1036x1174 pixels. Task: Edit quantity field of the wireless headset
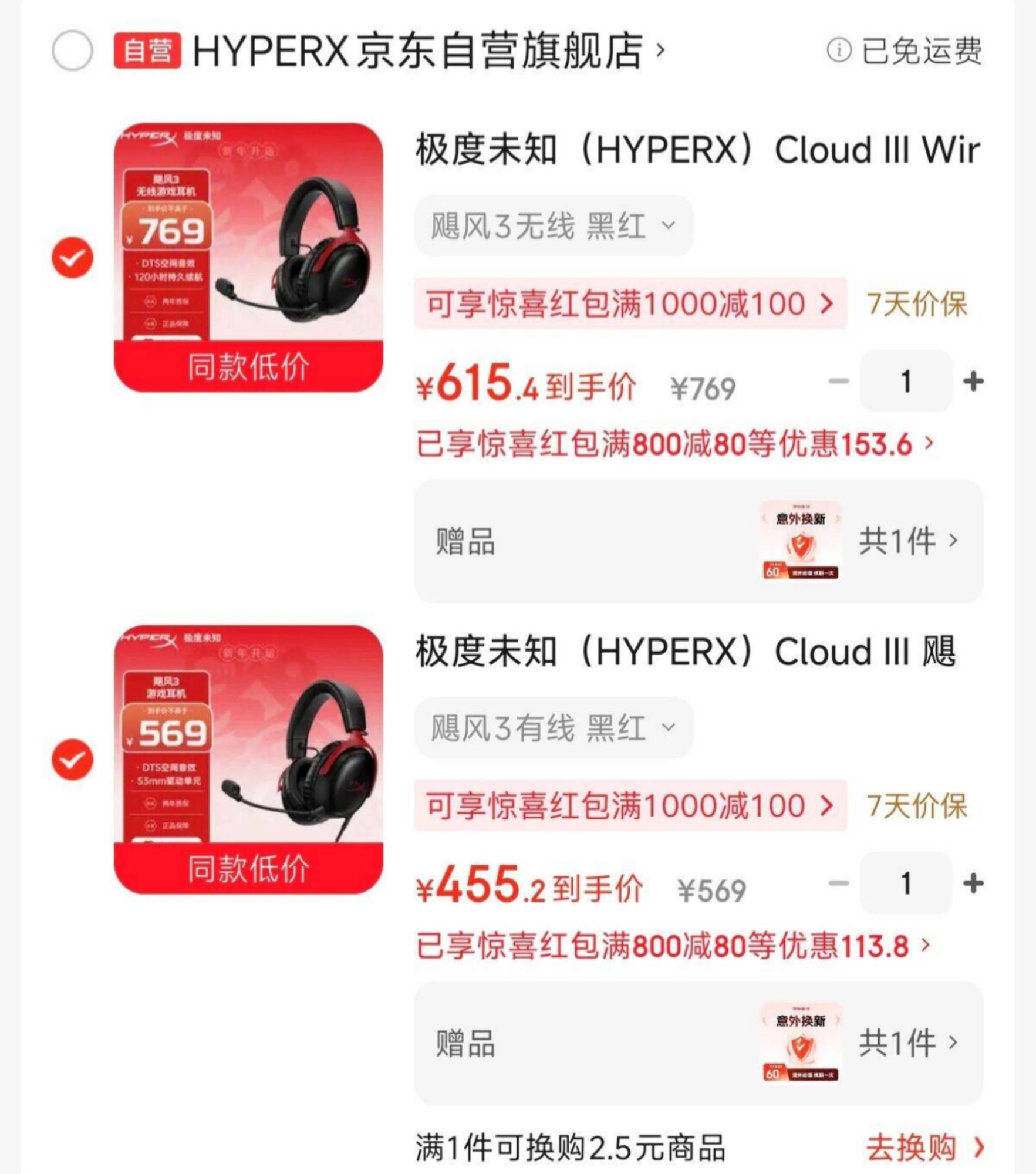[906, 382]
